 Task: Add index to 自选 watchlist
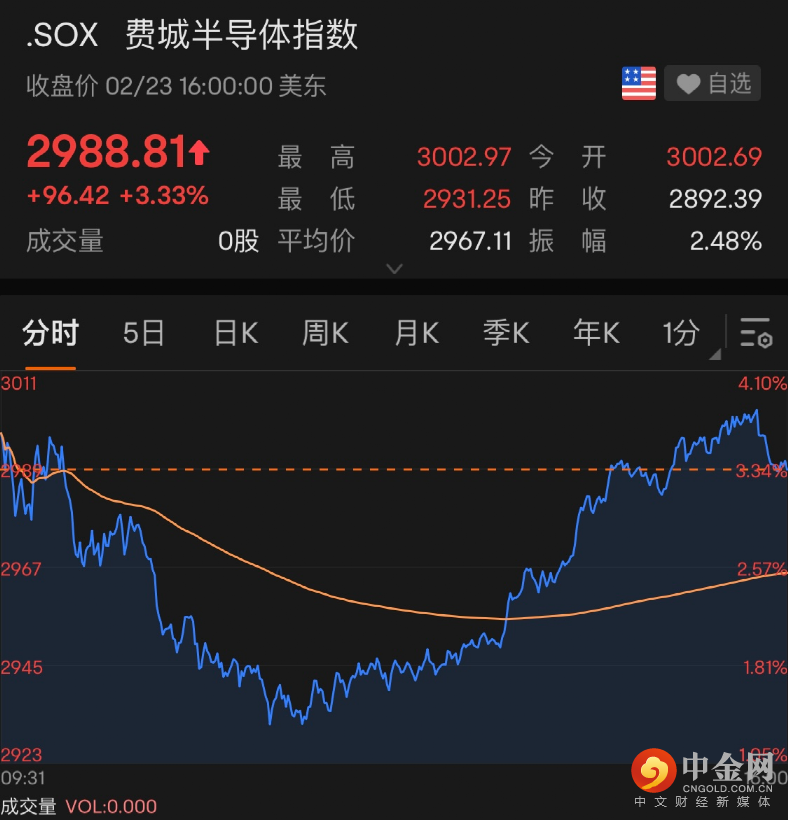click(x=713, y=84)
